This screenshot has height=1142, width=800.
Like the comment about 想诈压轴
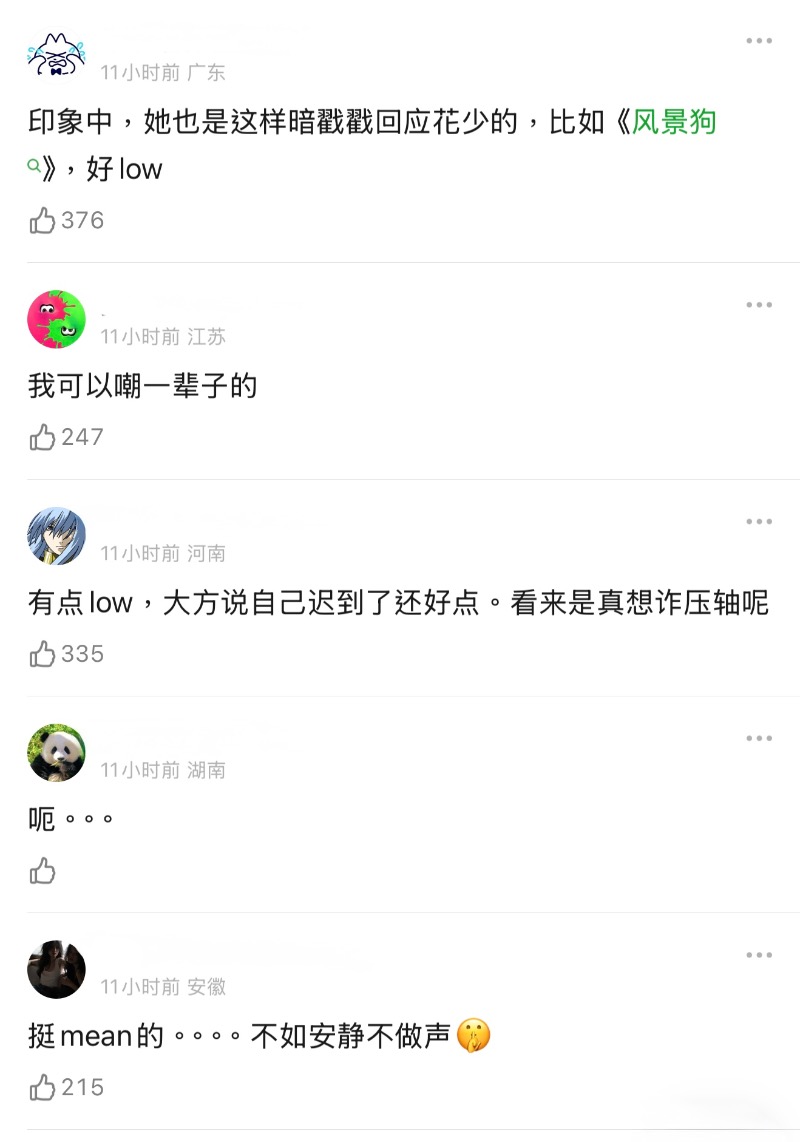tap(43, 654)
